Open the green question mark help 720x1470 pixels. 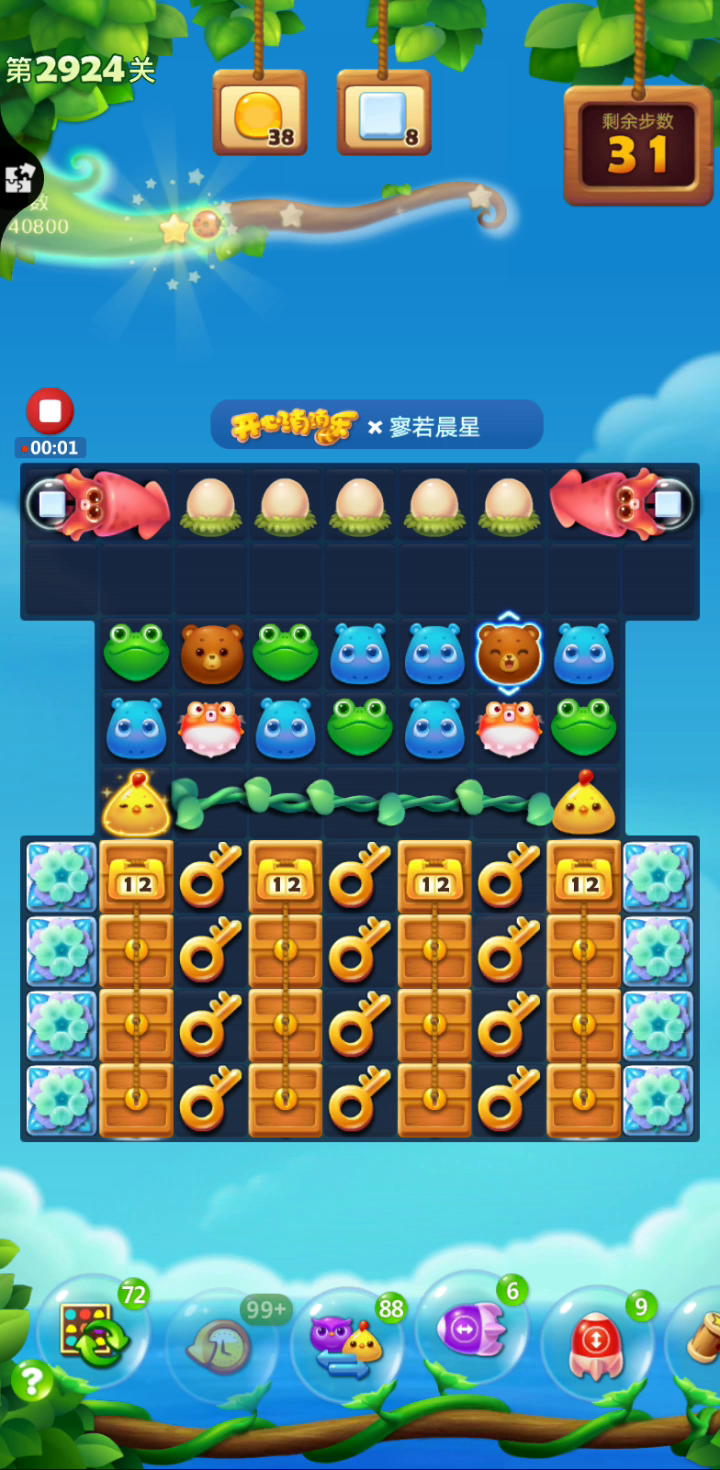coord(32,1381)
